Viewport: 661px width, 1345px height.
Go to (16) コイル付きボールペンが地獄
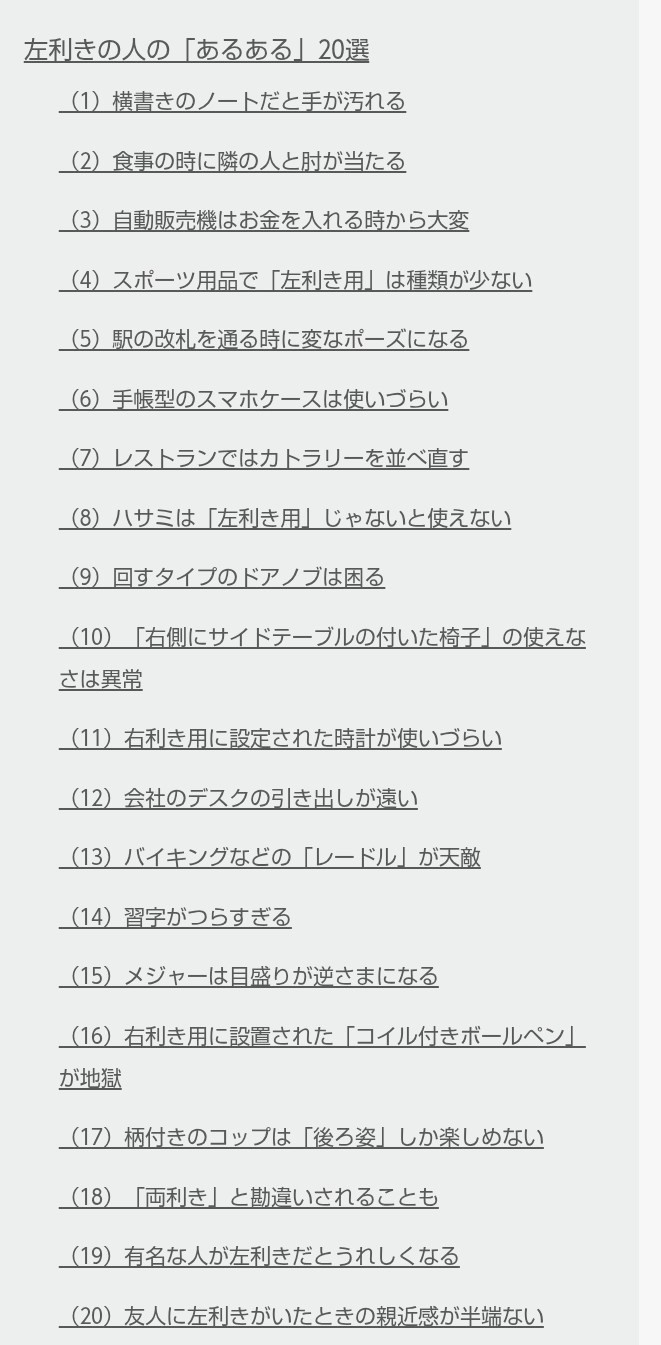pos(322,1036)
